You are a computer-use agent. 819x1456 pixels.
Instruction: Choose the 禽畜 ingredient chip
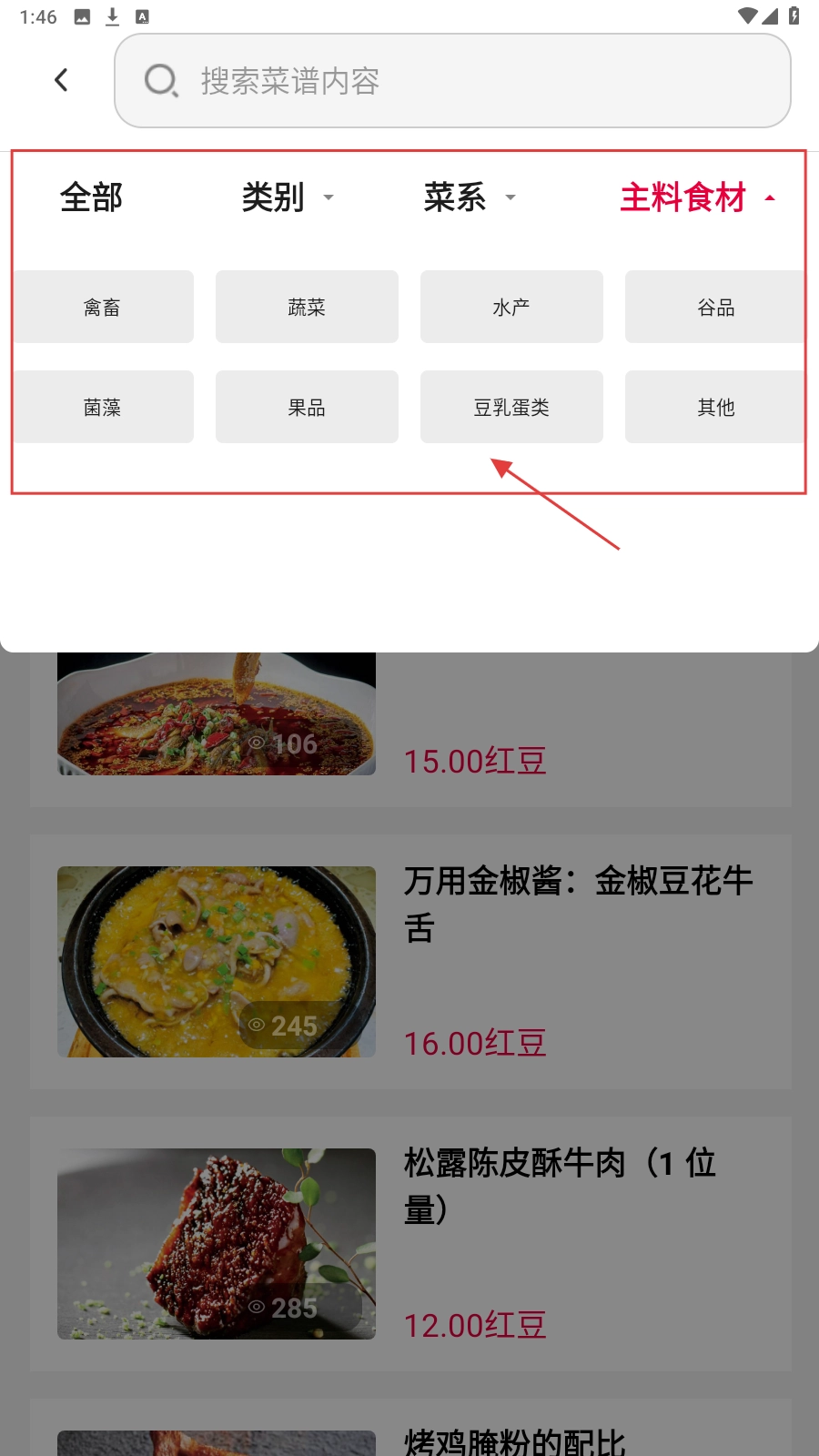pyautogui.click(x=103, y=308)
